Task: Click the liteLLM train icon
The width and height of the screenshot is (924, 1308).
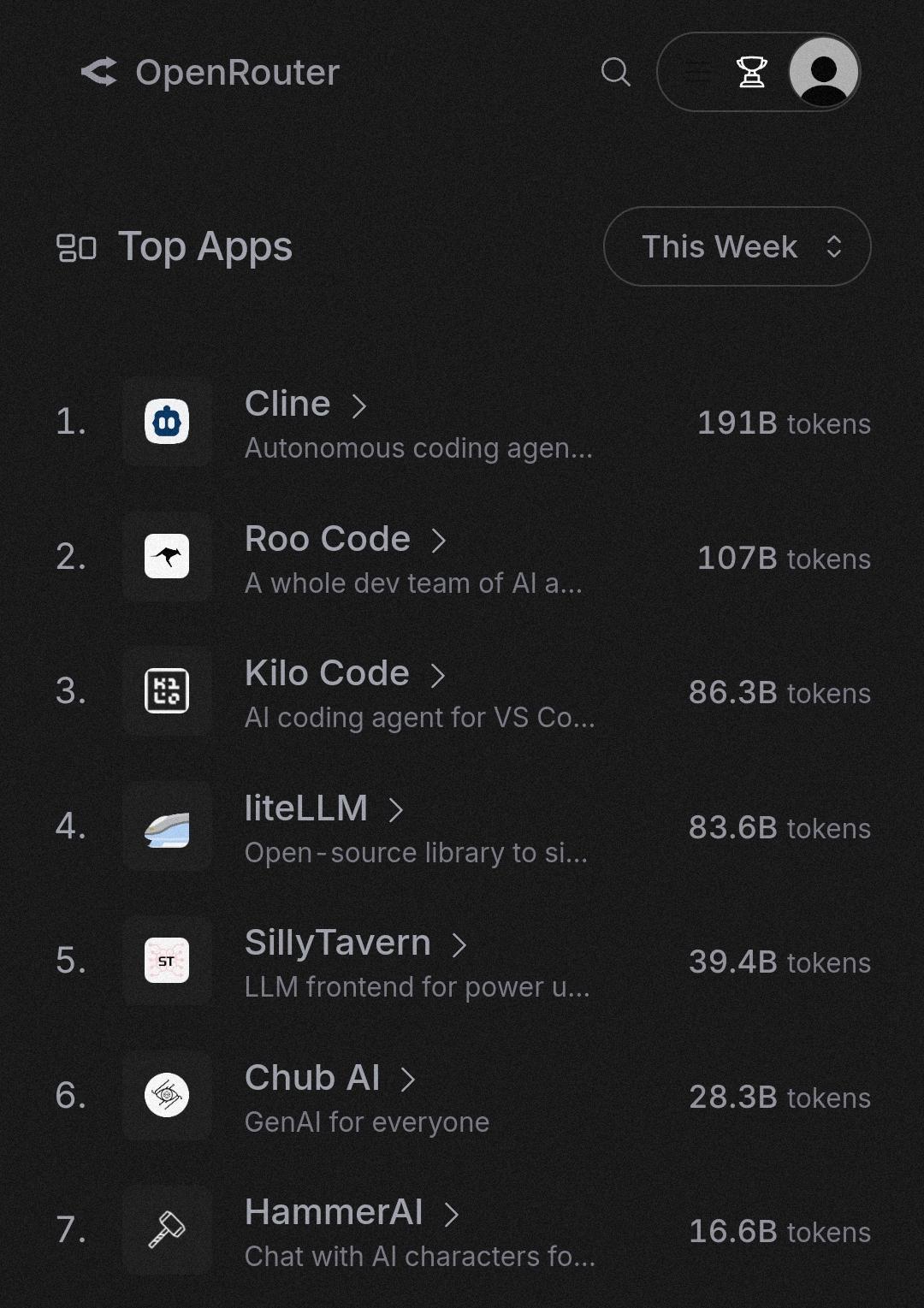Action: coord(167,826)
